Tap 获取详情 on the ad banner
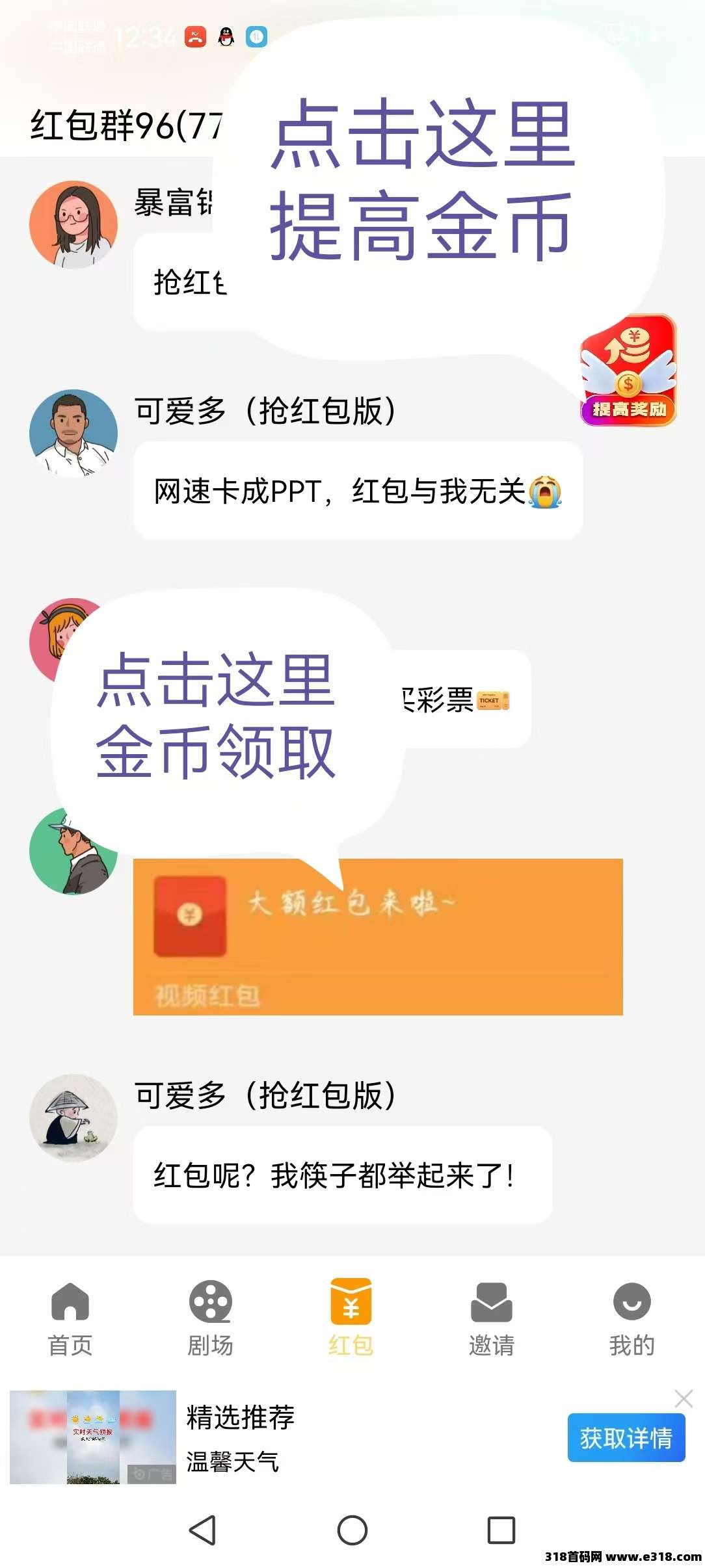Image resolution: width=705 pixels, height=1568 pixels. pyautogui.click(x=626, y=1437)
